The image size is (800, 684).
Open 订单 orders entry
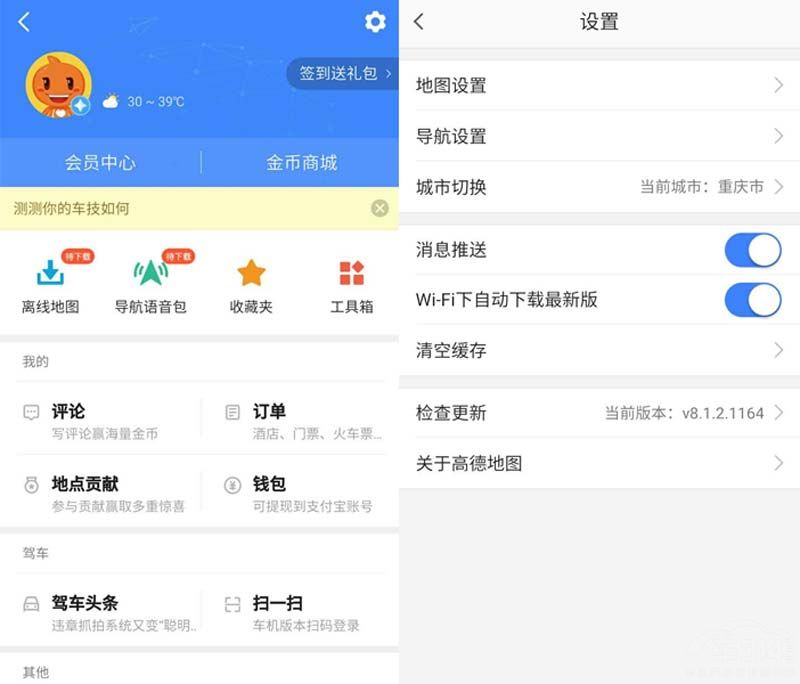[x=300, y=420]
